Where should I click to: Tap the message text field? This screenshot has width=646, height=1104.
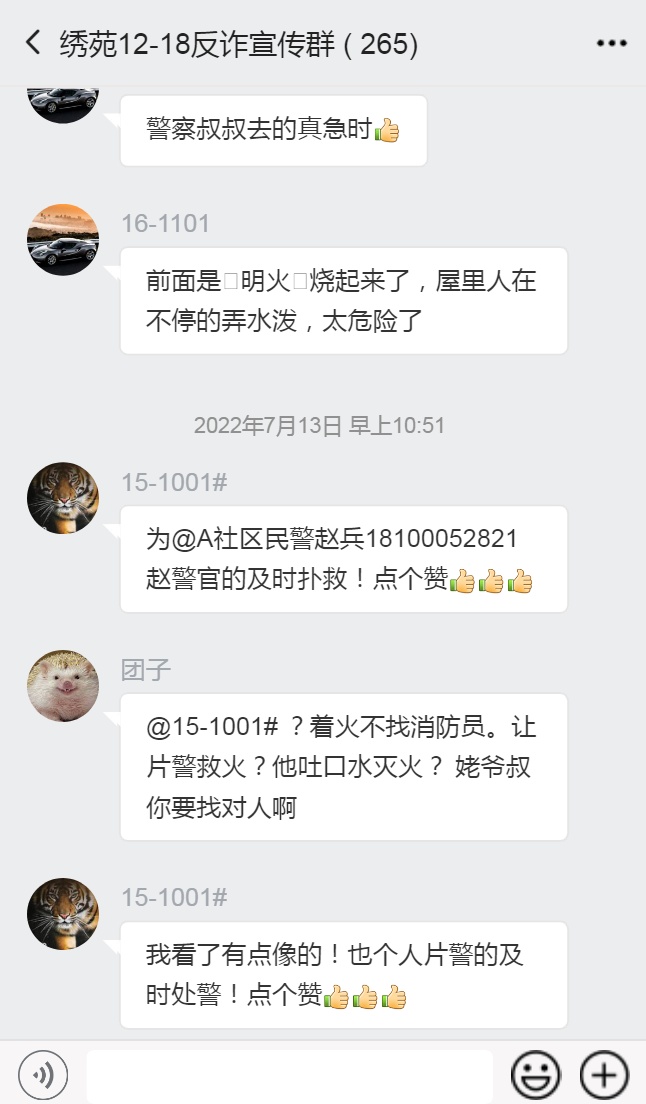click(x=289, y=1076)
